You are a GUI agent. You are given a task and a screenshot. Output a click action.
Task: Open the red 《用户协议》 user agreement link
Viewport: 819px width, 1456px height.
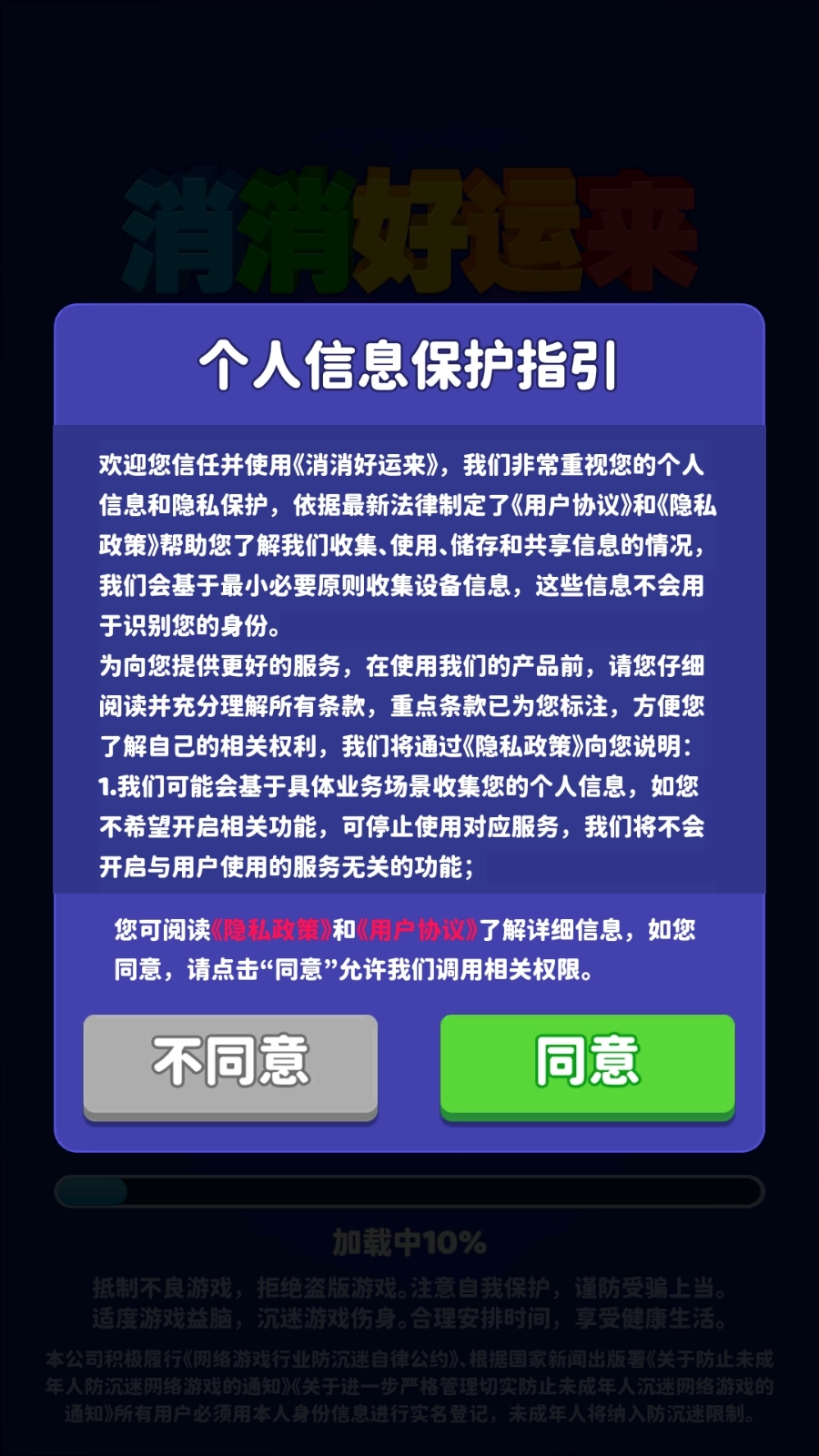[x=416, y=930]
